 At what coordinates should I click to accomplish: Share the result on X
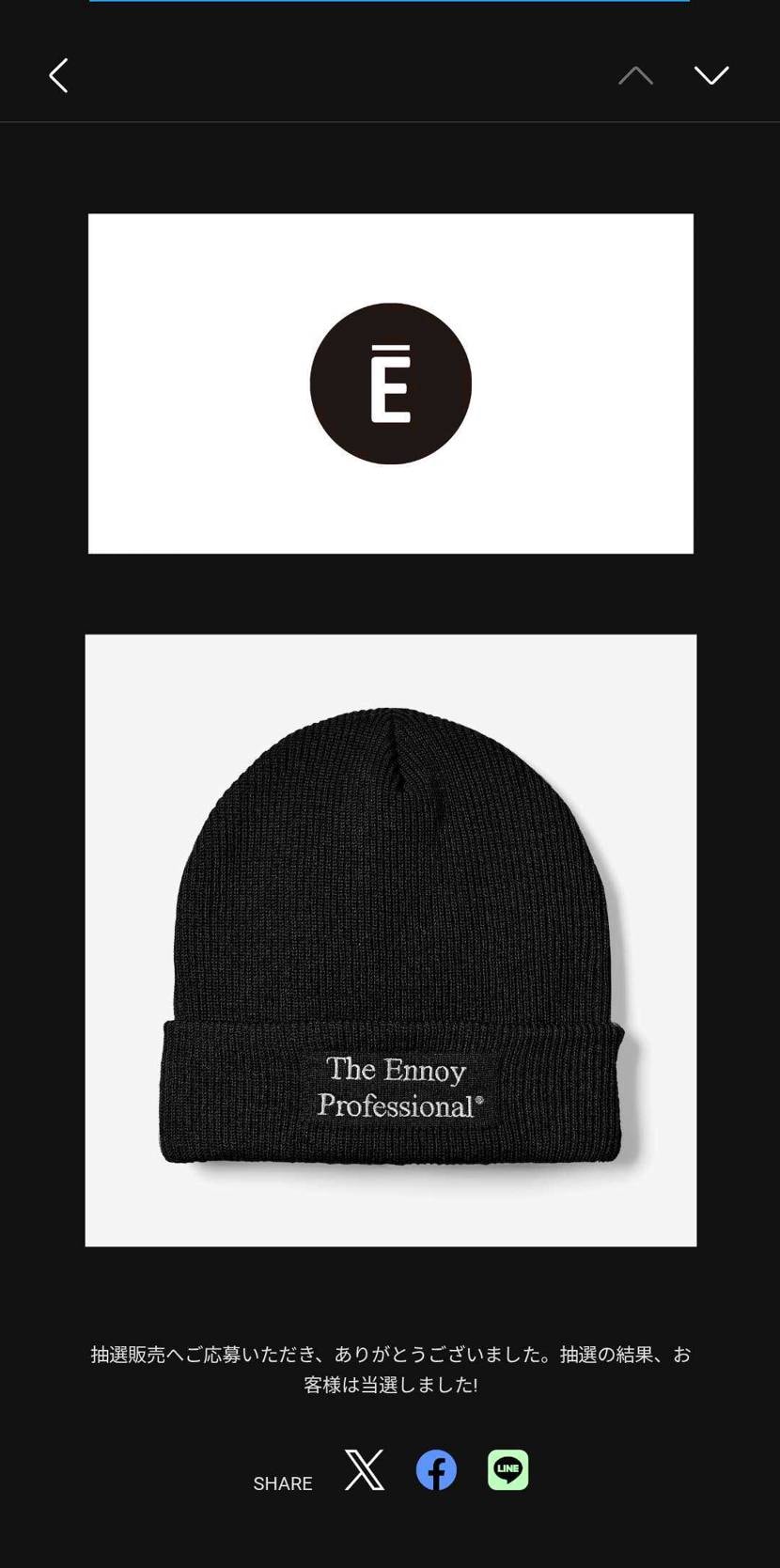(x=365, y=1469)
